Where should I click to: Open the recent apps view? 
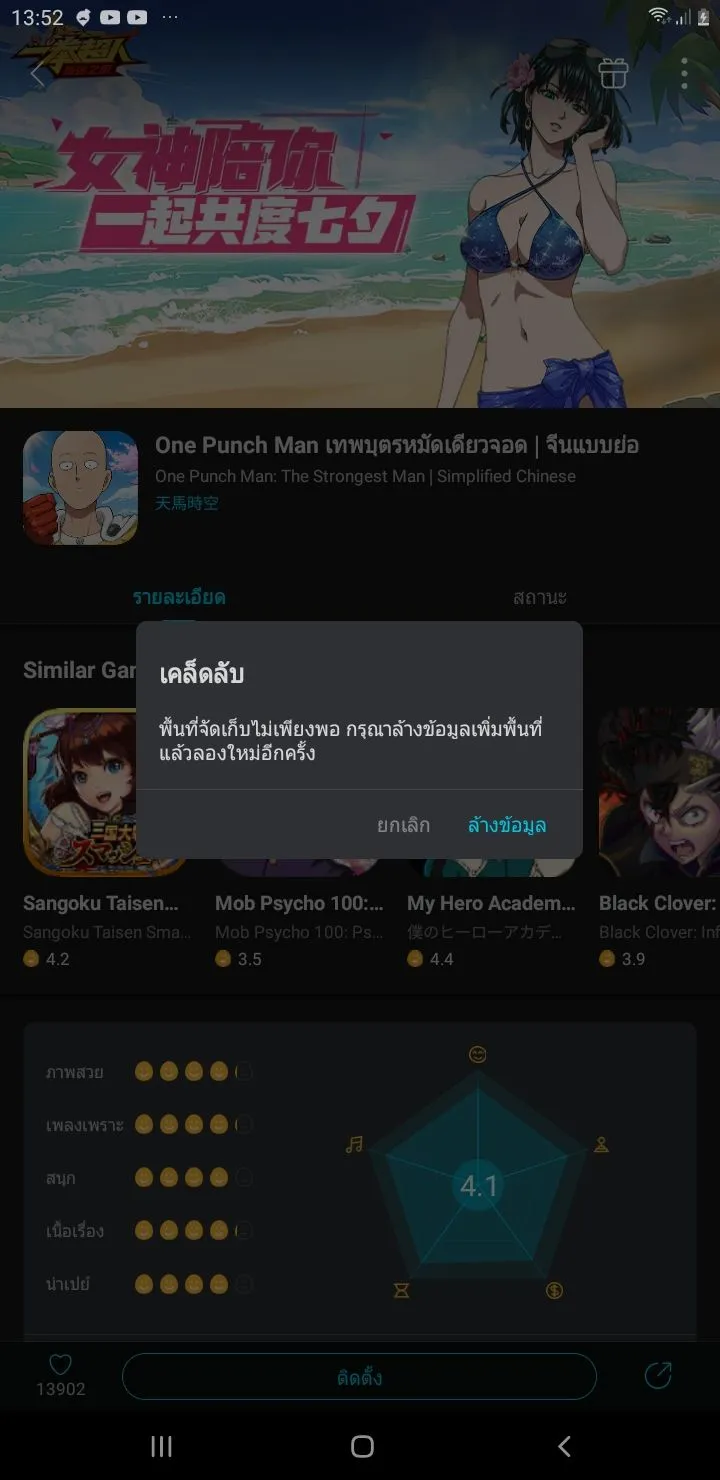click(x=161, y=1446)
